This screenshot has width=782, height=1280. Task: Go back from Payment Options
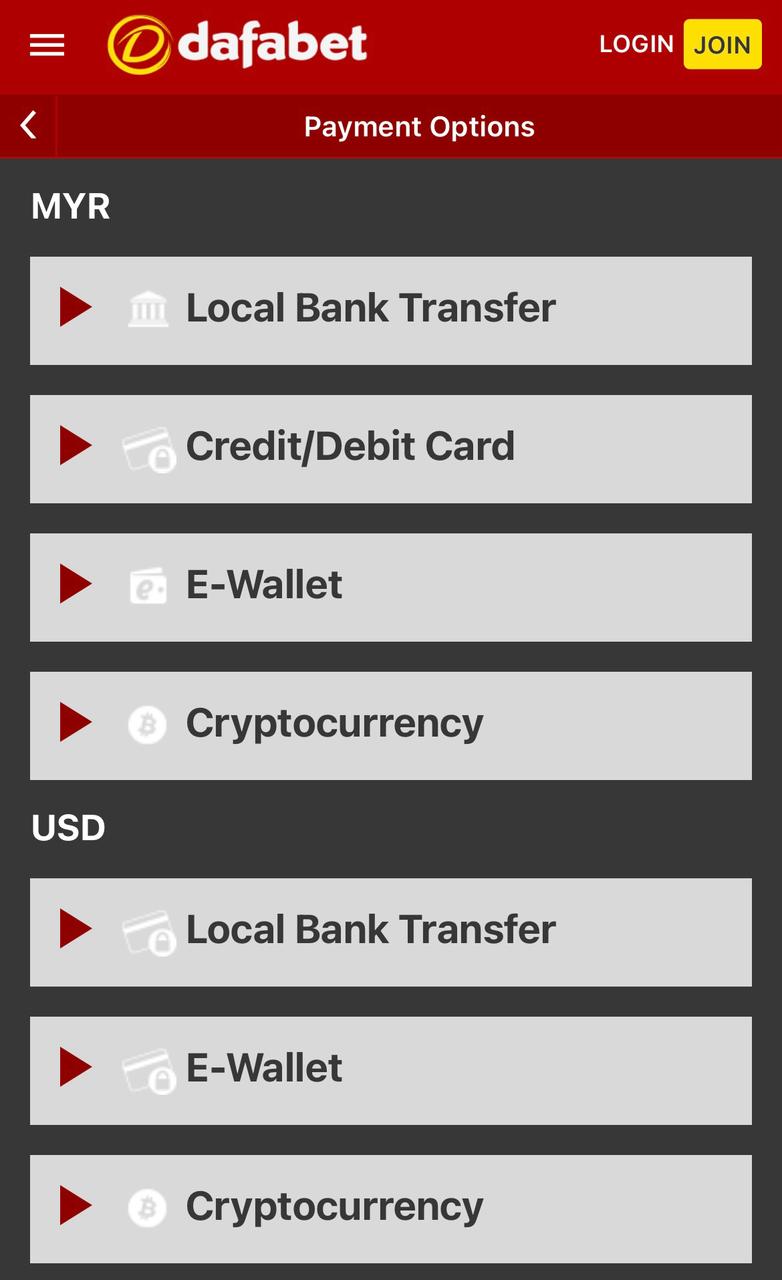(x=28, y=126)
